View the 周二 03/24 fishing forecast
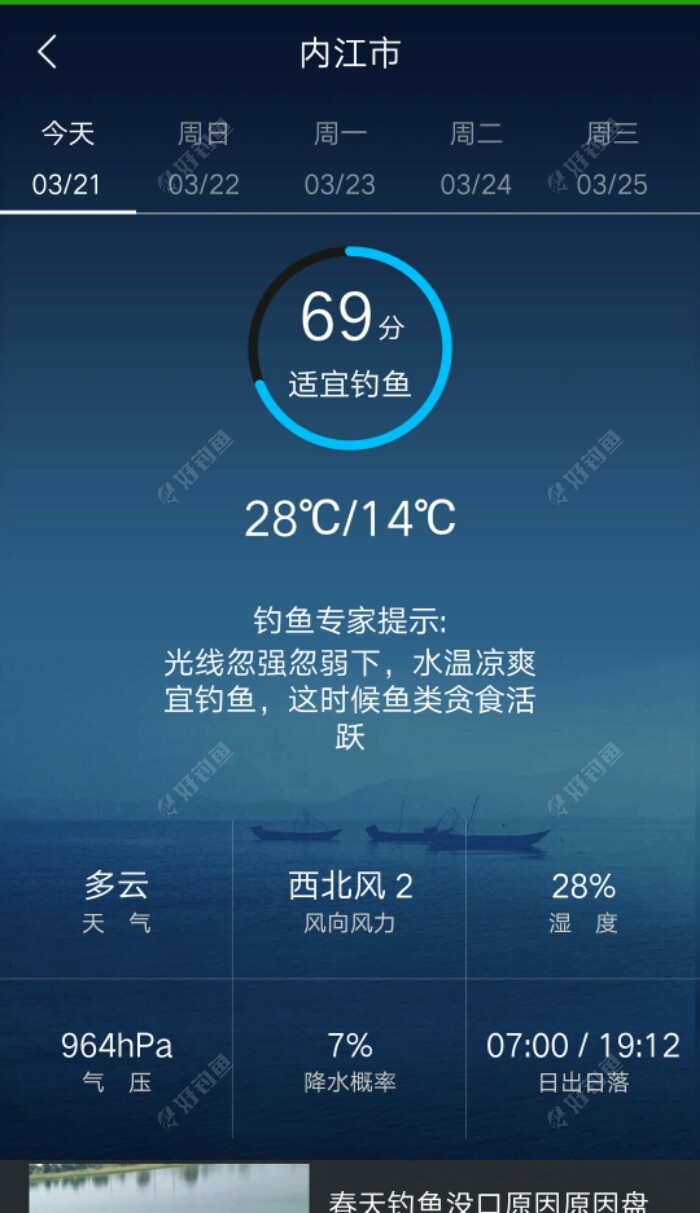Viewport: 700px width, 1213px height. (x=476, y=159)
